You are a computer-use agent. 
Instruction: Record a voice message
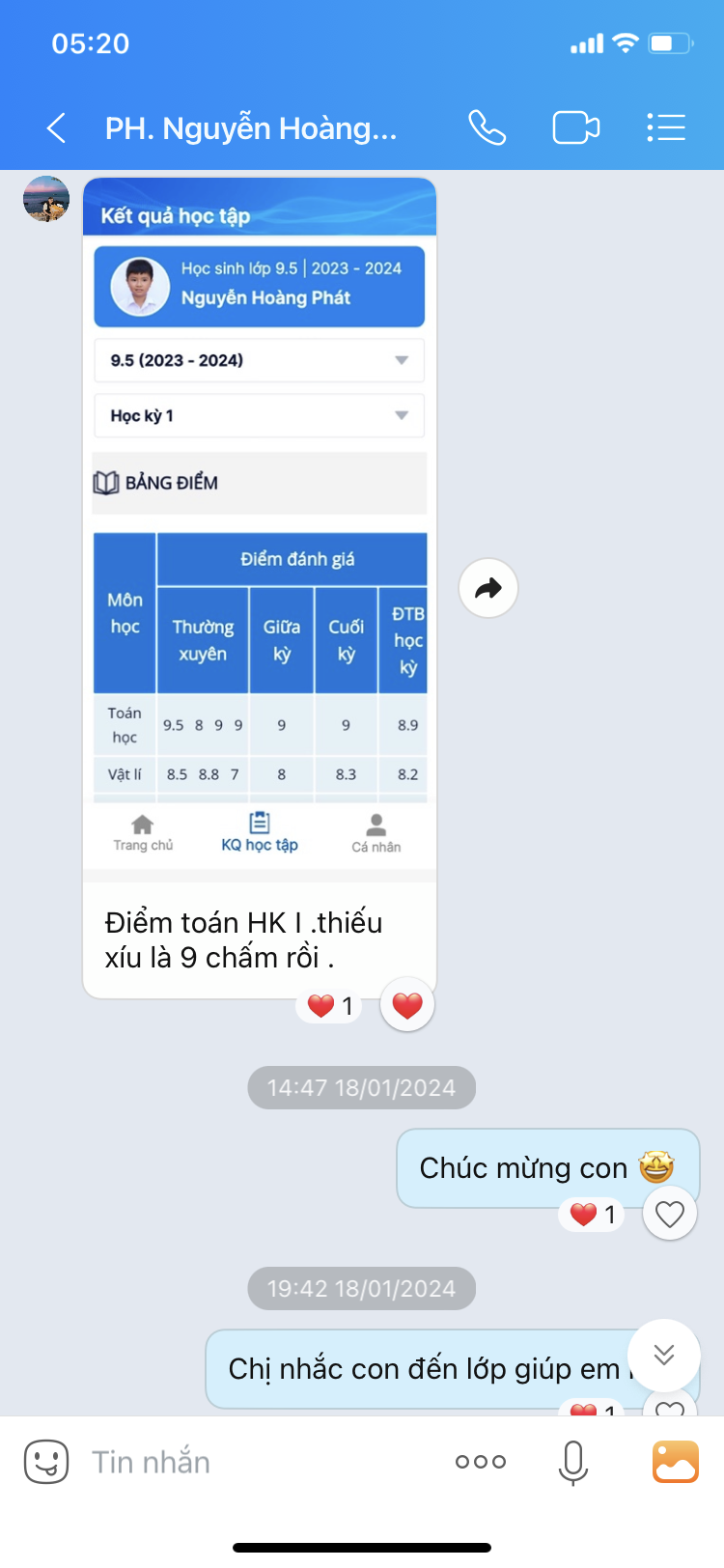(573, 1462)
